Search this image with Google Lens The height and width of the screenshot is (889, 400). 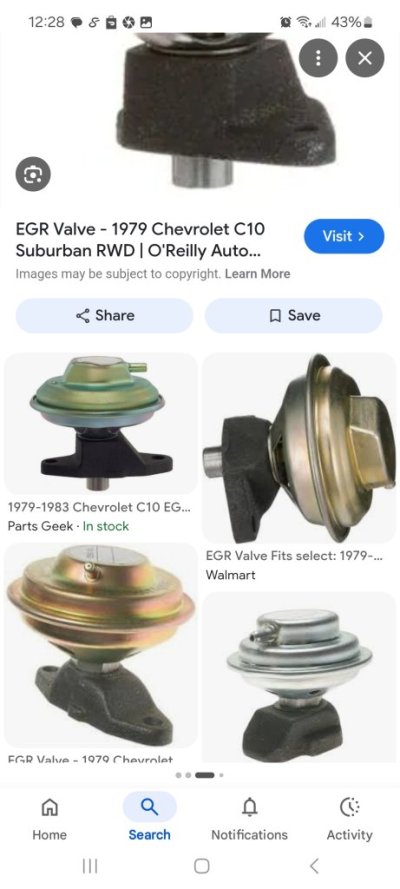click(33, 174)
